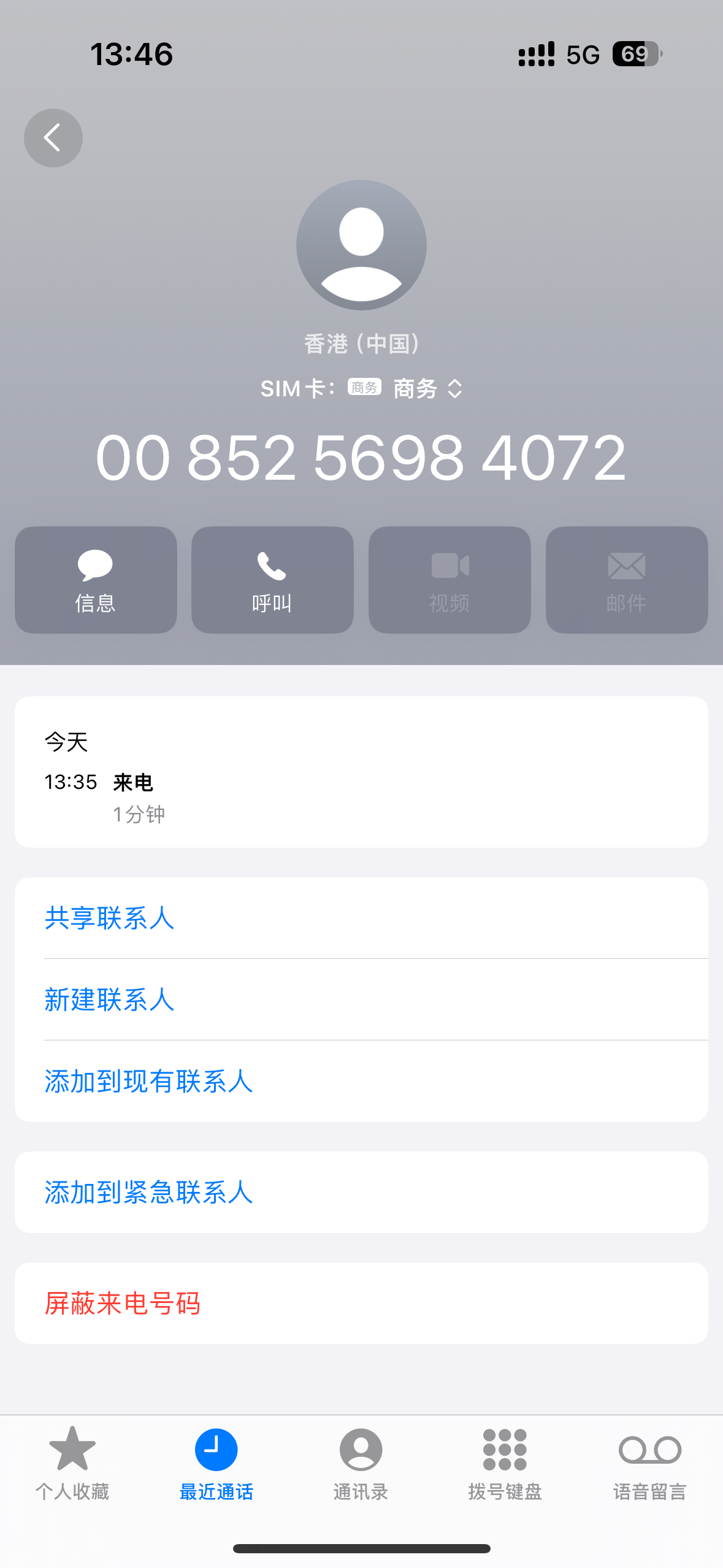723x1568 pixels.
Task: Go to the 语音留言 tab
Action: click(x=650, y=1463)
